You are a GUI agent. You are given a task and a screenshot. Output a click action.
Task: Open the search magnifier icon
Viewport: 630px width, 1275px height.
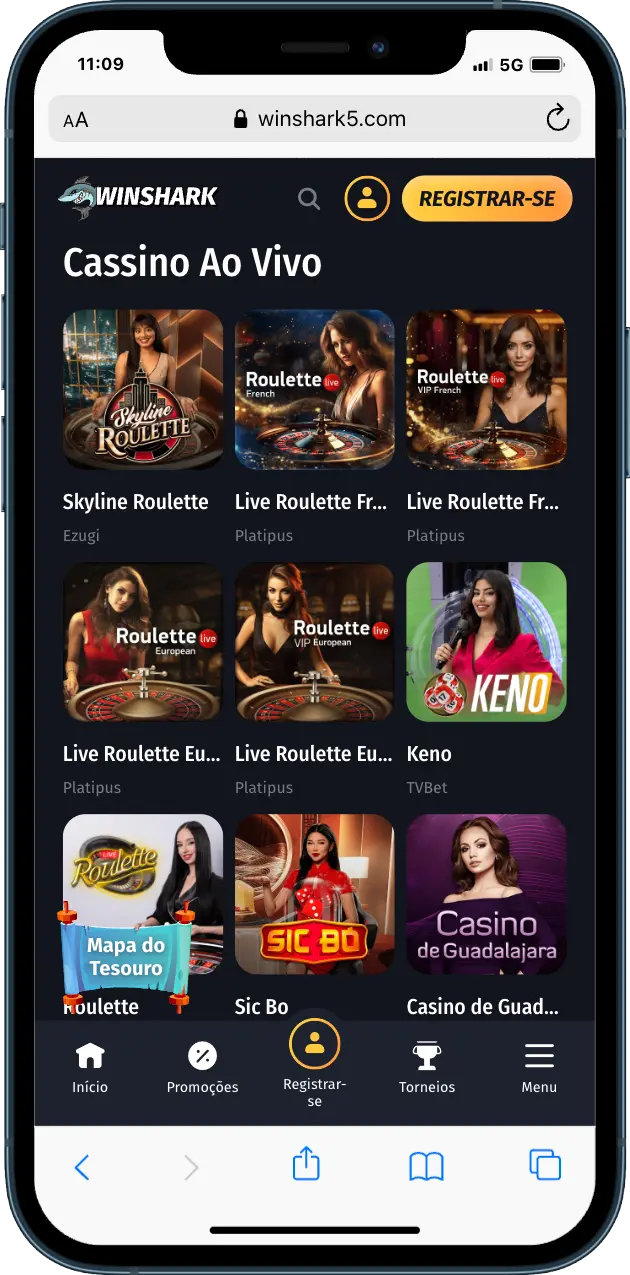(309, 199)
